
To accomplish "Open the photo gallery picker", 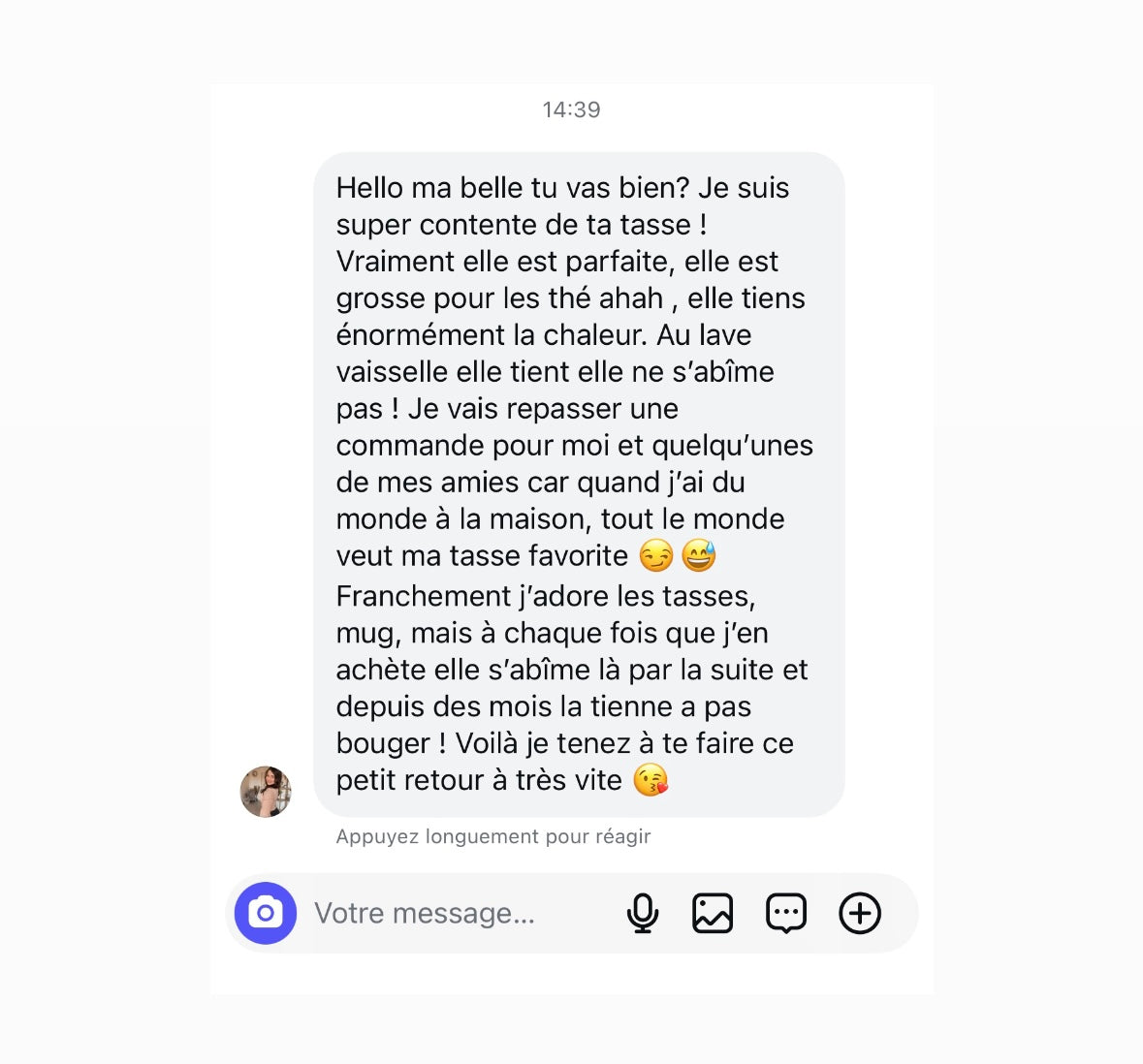I will (x=713, y=913).
